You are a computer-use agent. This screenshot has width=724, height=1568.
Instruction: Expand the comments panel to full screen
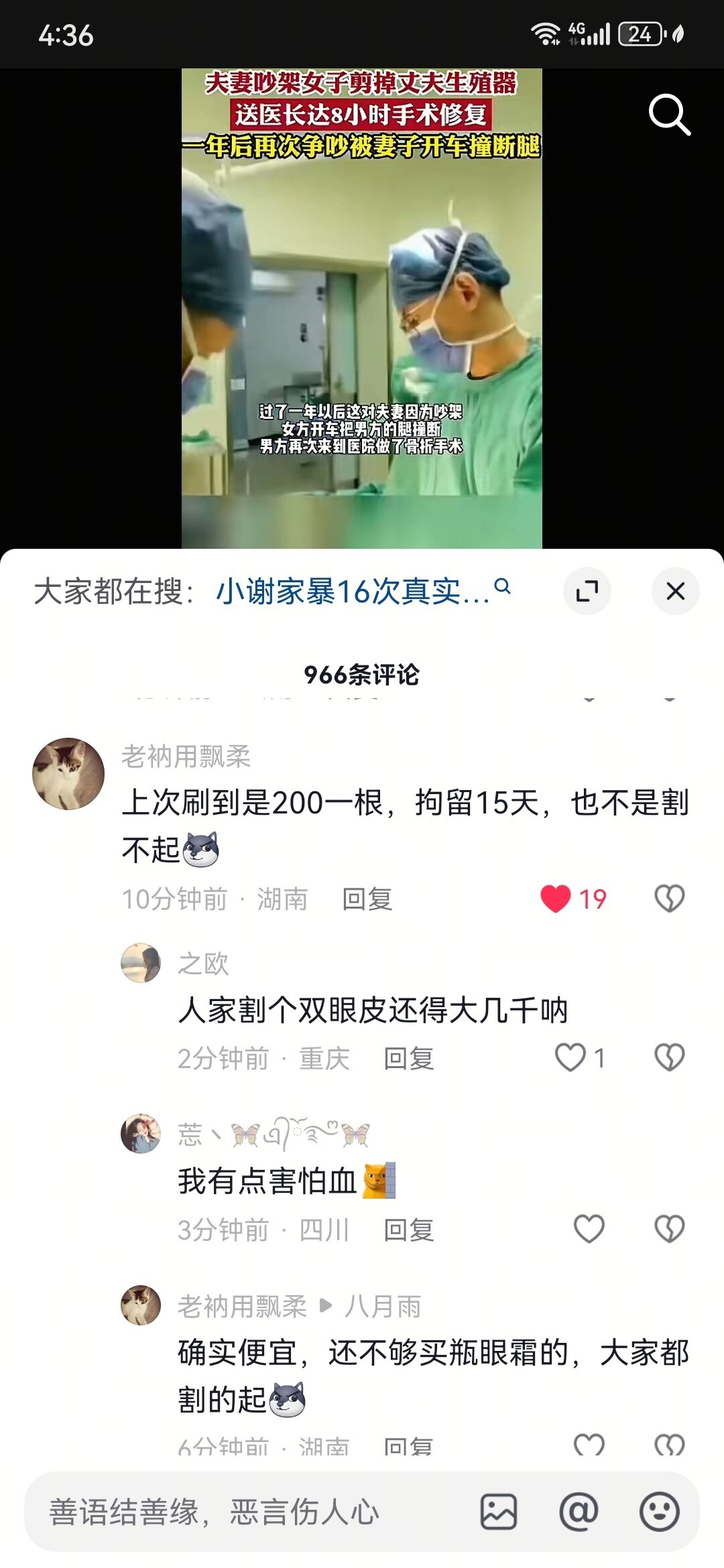click(587, 591)
